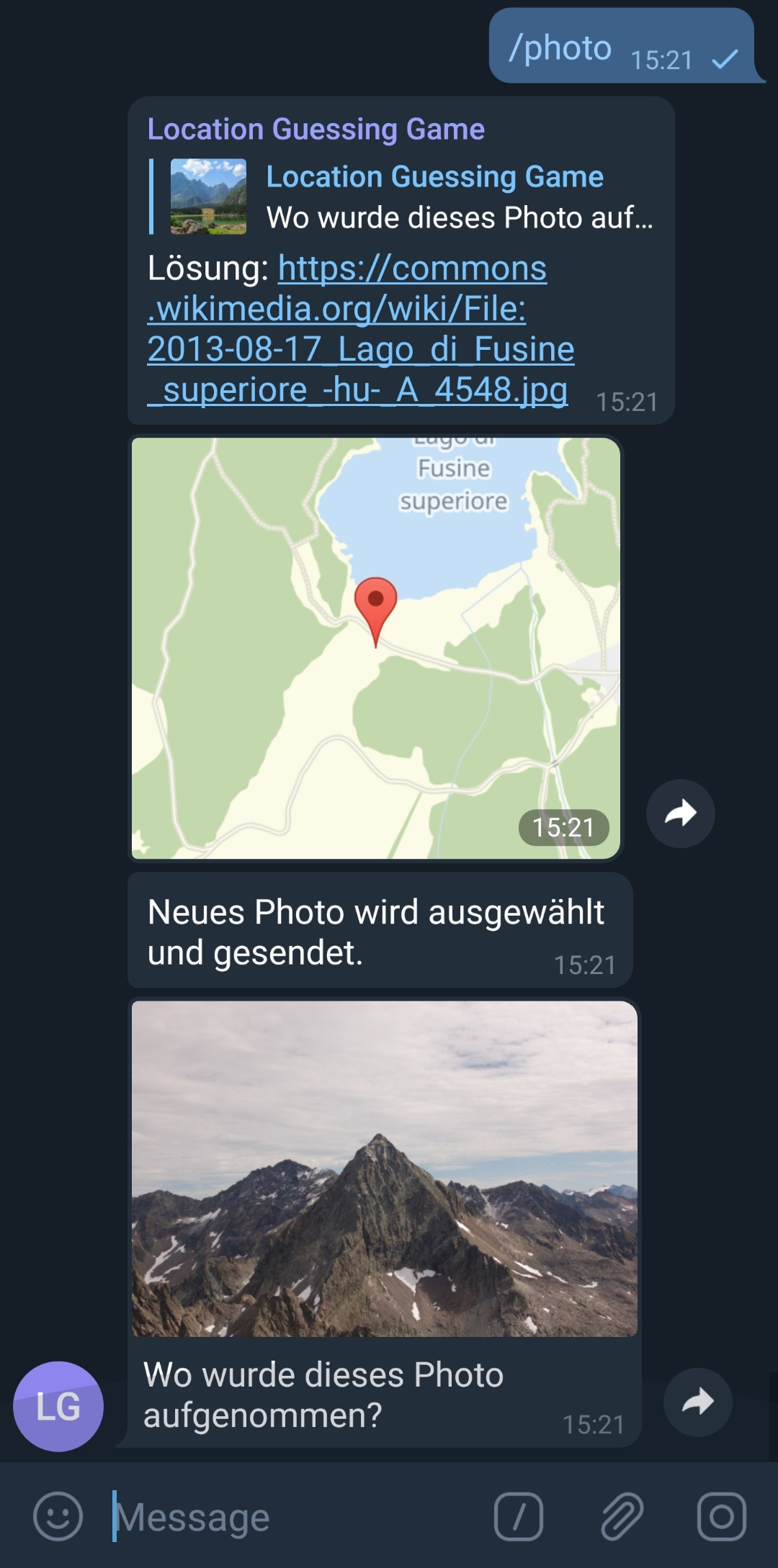Open the Wikimedia Commons solution link
The image size is (778, 1568).
tap(360, 329)
